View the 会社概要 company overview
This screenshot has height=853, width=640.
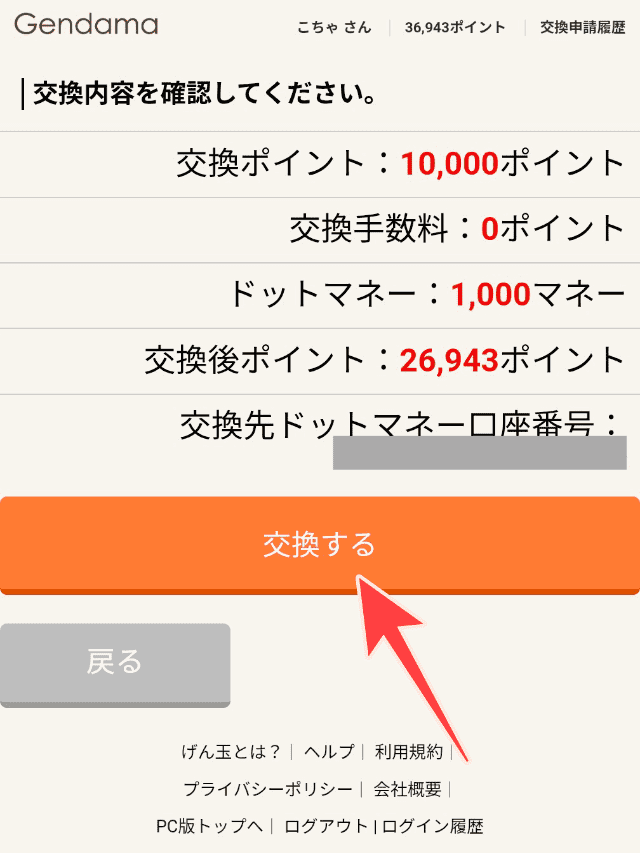(407, 789)
